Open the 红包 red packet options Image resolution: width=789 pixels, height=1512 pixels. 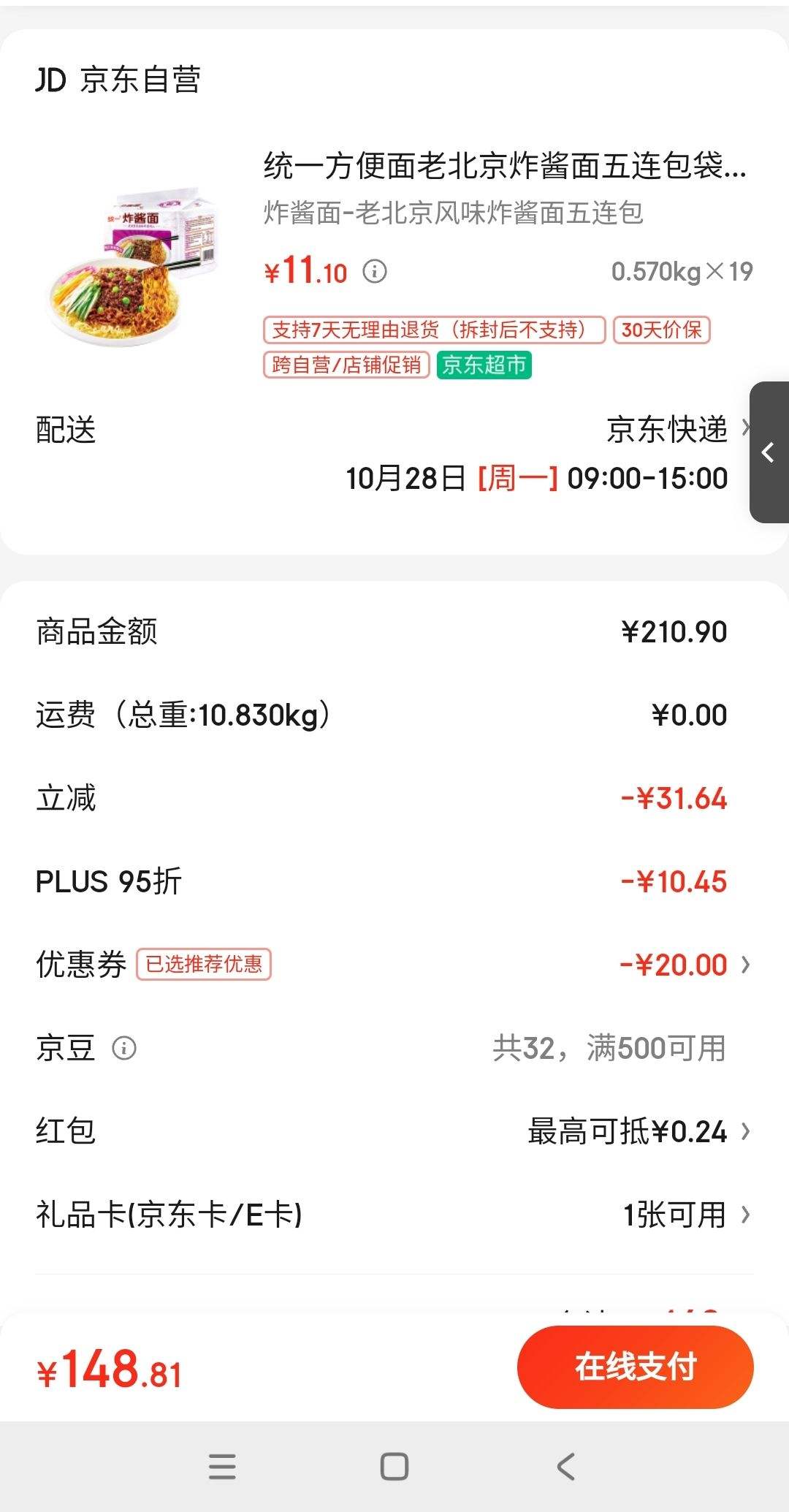point(744,1131)
